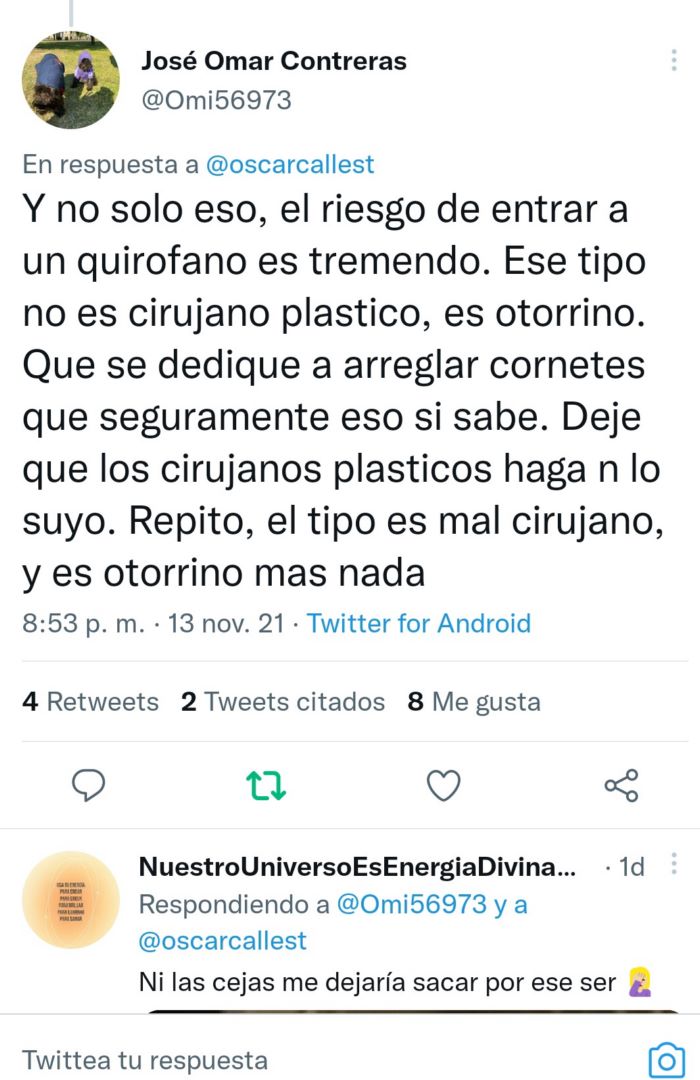The width and height of the screenshot is (700, 1080).
Task: Open José Omar Contreras's profile picture
Action: [71, 80]
